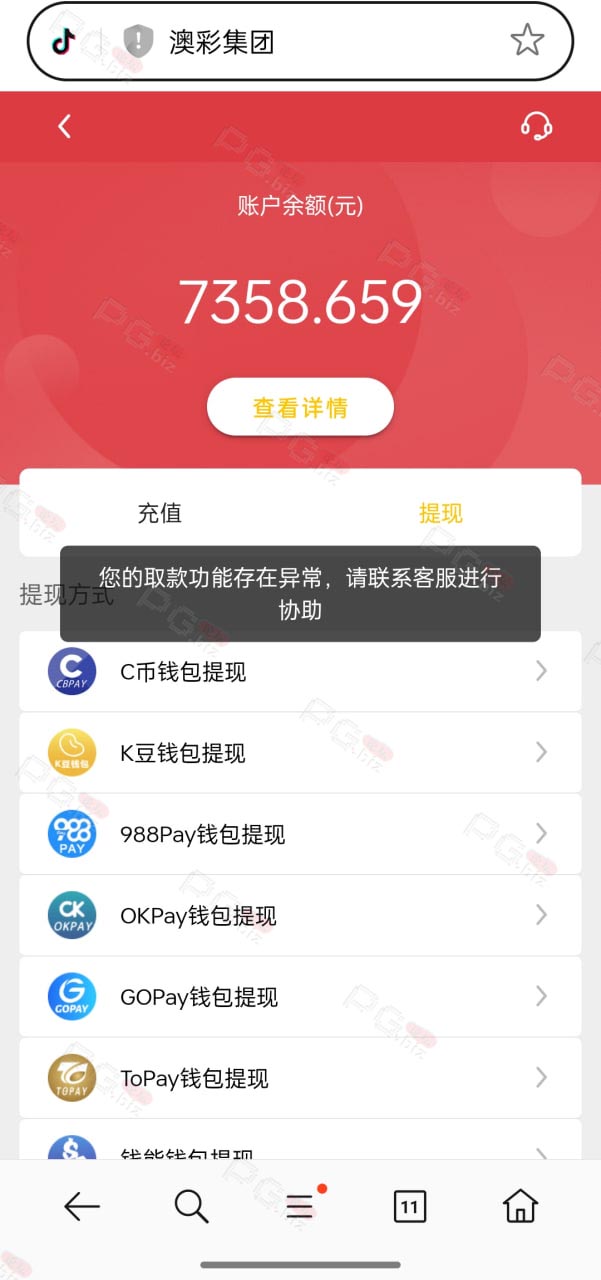Open the browser menu button

point(300,1206)
